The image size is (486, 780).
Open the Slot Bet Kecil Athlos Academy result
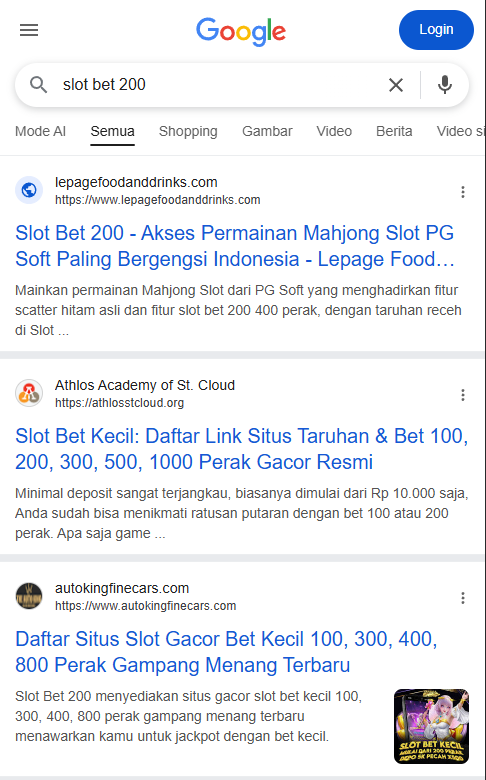(x=242, y=449)
